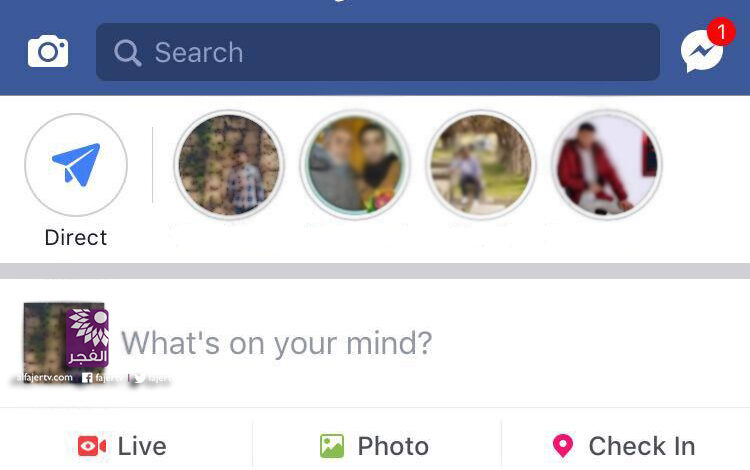
Task: Open the camera icon
Action: pyautogui.click(x=48, y=51)
